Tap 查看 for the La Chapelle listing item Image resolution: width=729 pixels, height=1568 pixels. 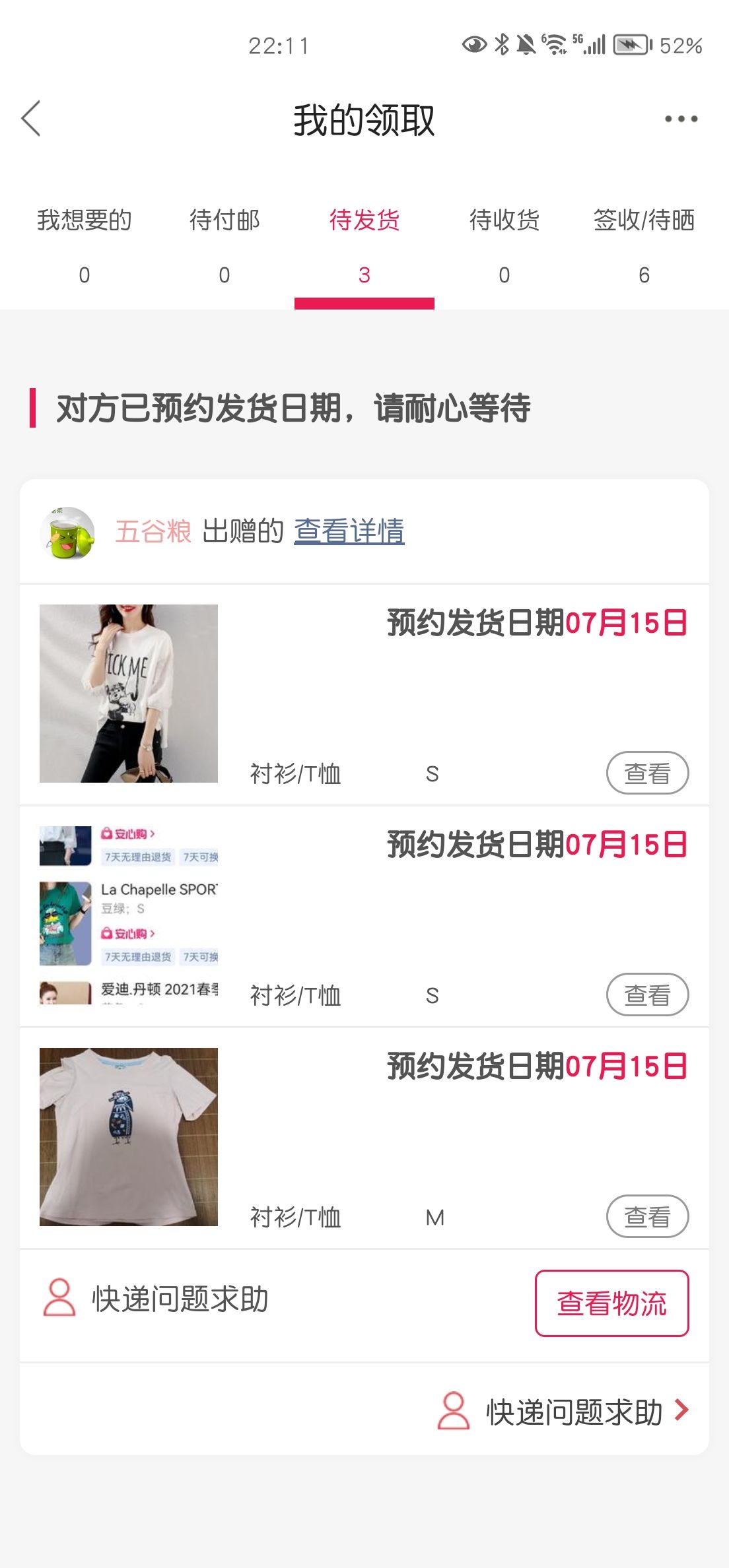pos(647,995)
